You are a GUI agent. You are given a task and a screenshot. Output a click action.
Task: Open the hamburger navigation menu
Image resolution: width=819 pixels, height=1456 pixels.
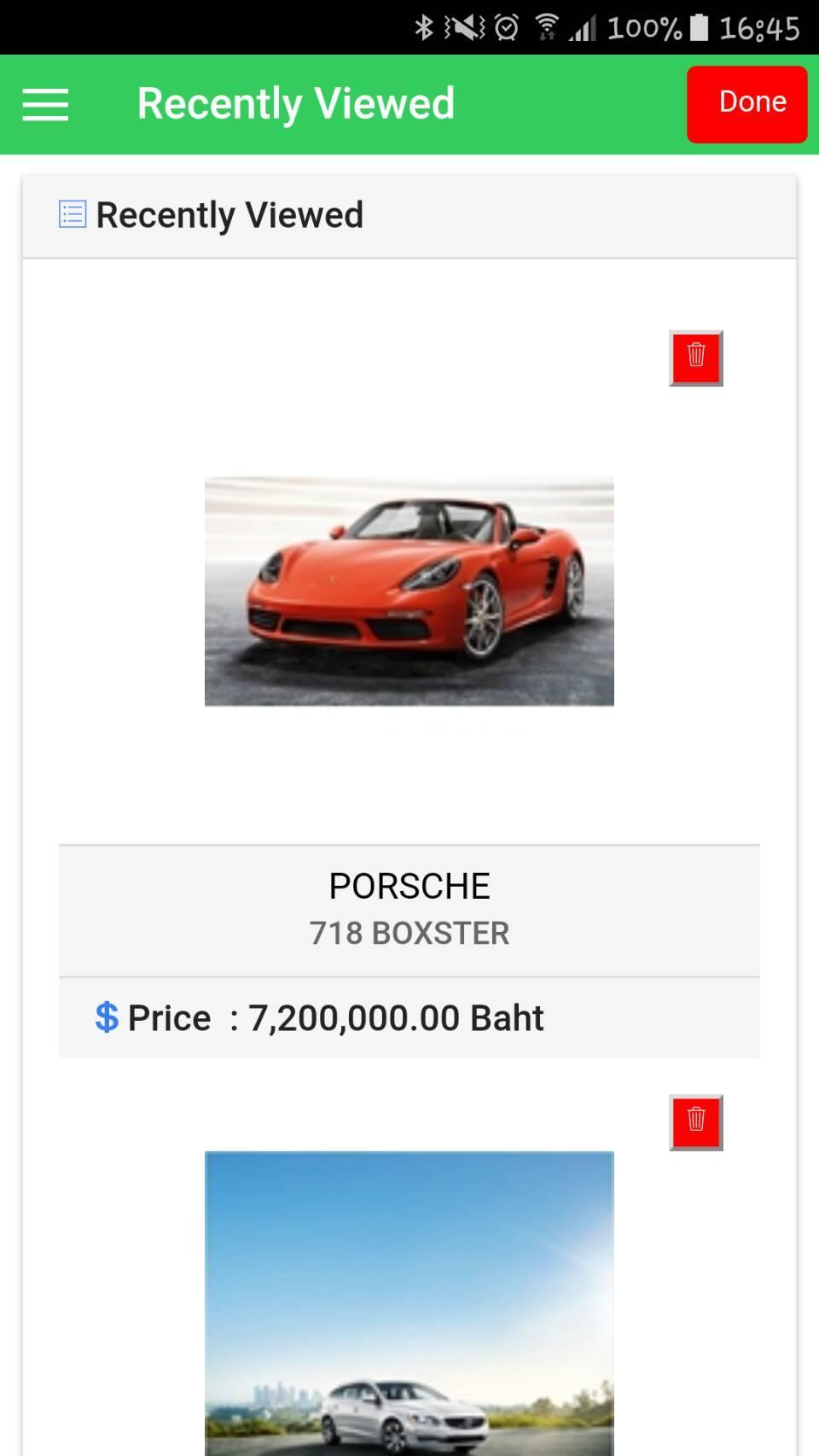pos(45,104)
